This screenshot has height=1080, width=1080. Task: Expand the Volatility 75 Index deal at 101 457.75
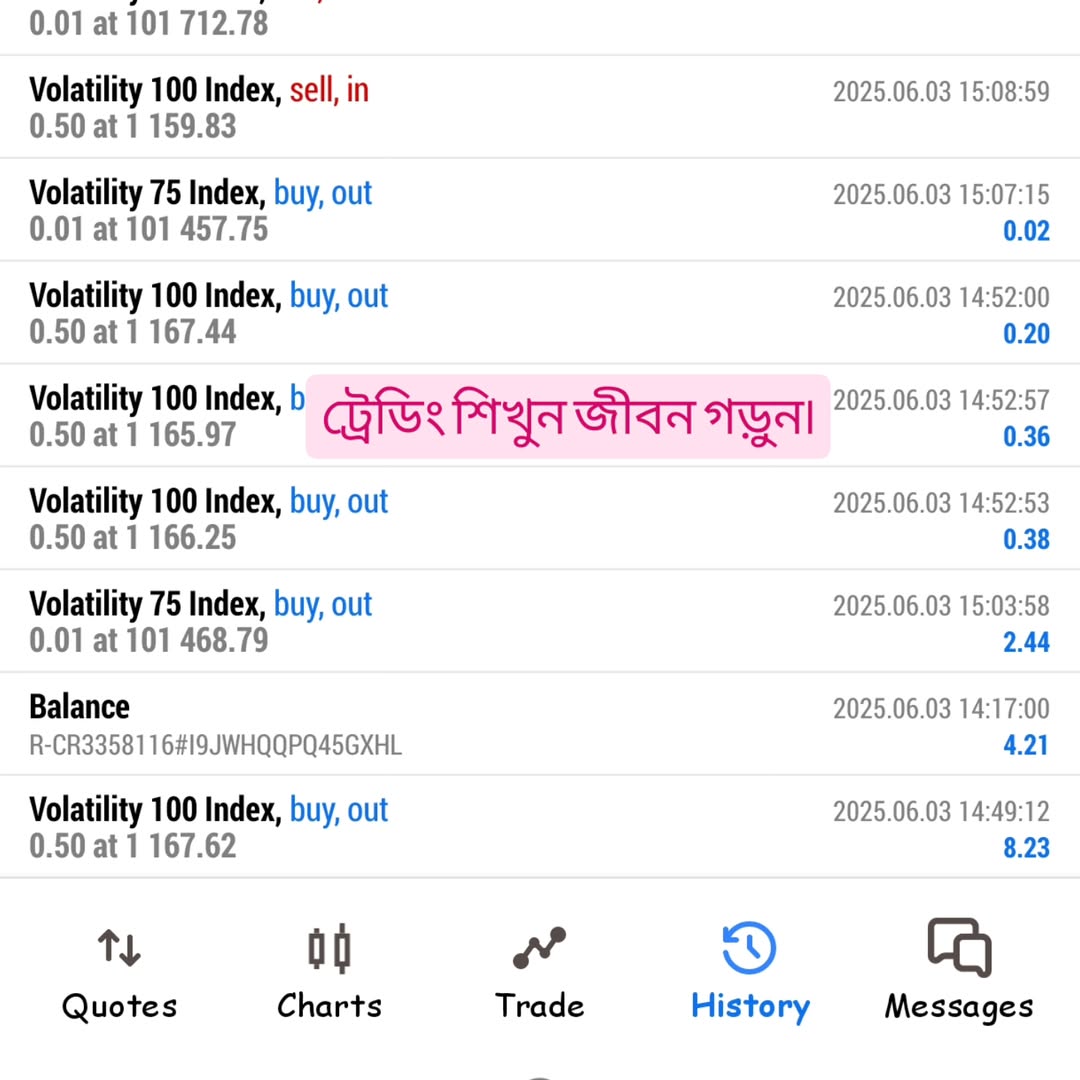pos(540,211)
